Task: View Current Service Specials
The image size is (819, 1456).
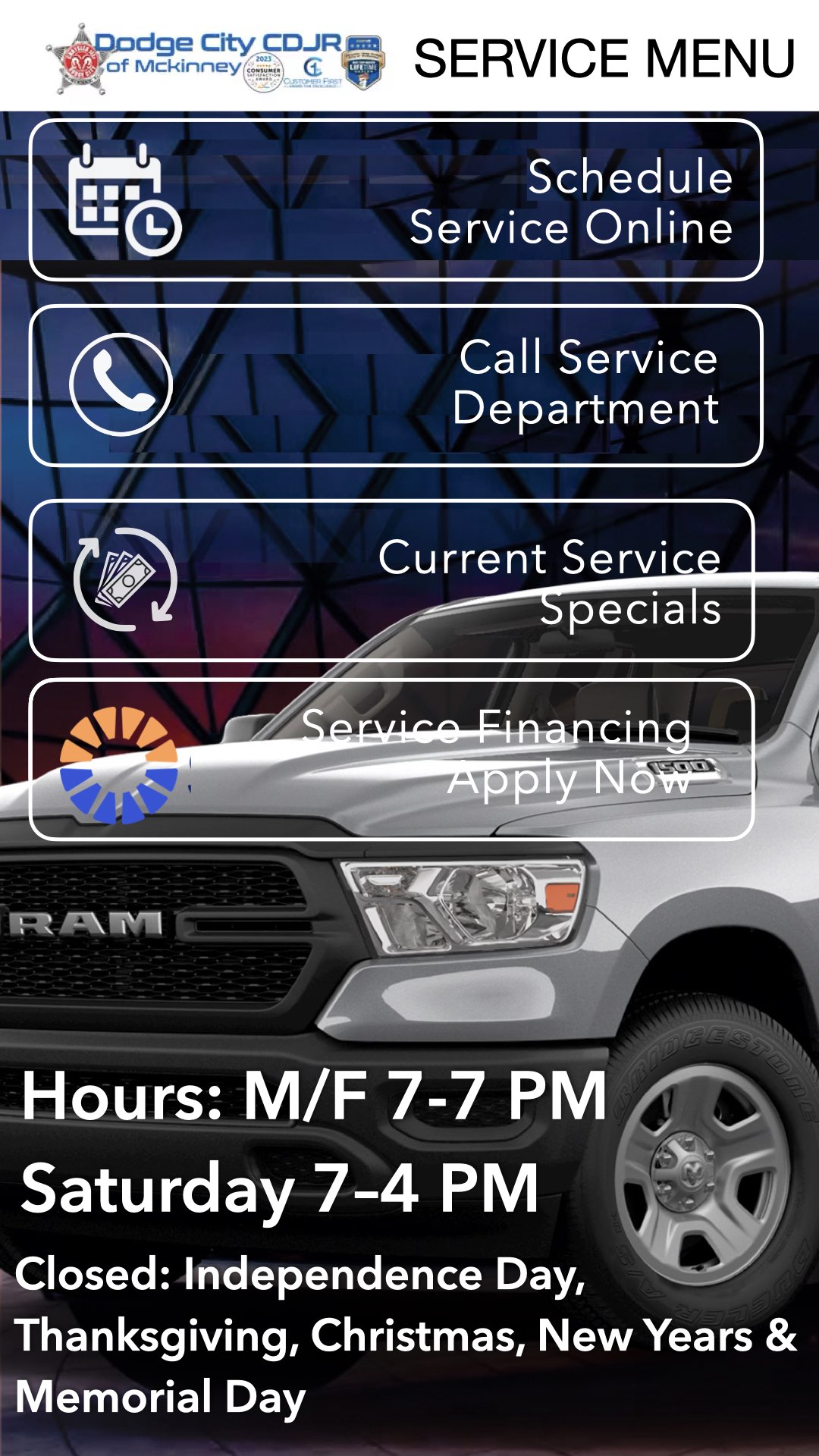Action: click(x=392, y=581)
